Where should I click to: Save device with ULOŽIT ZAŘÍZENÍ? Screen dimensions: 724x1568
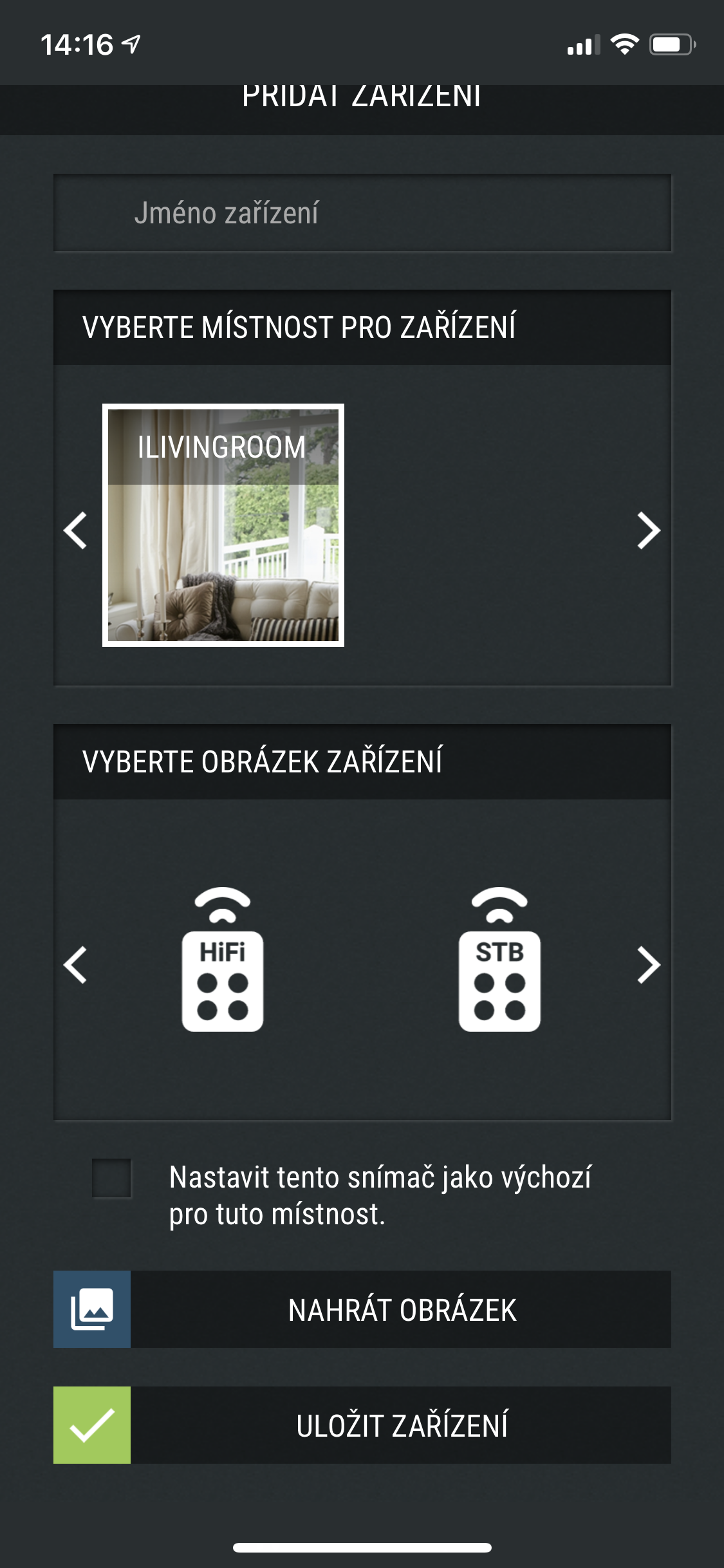coord(362,1425)
